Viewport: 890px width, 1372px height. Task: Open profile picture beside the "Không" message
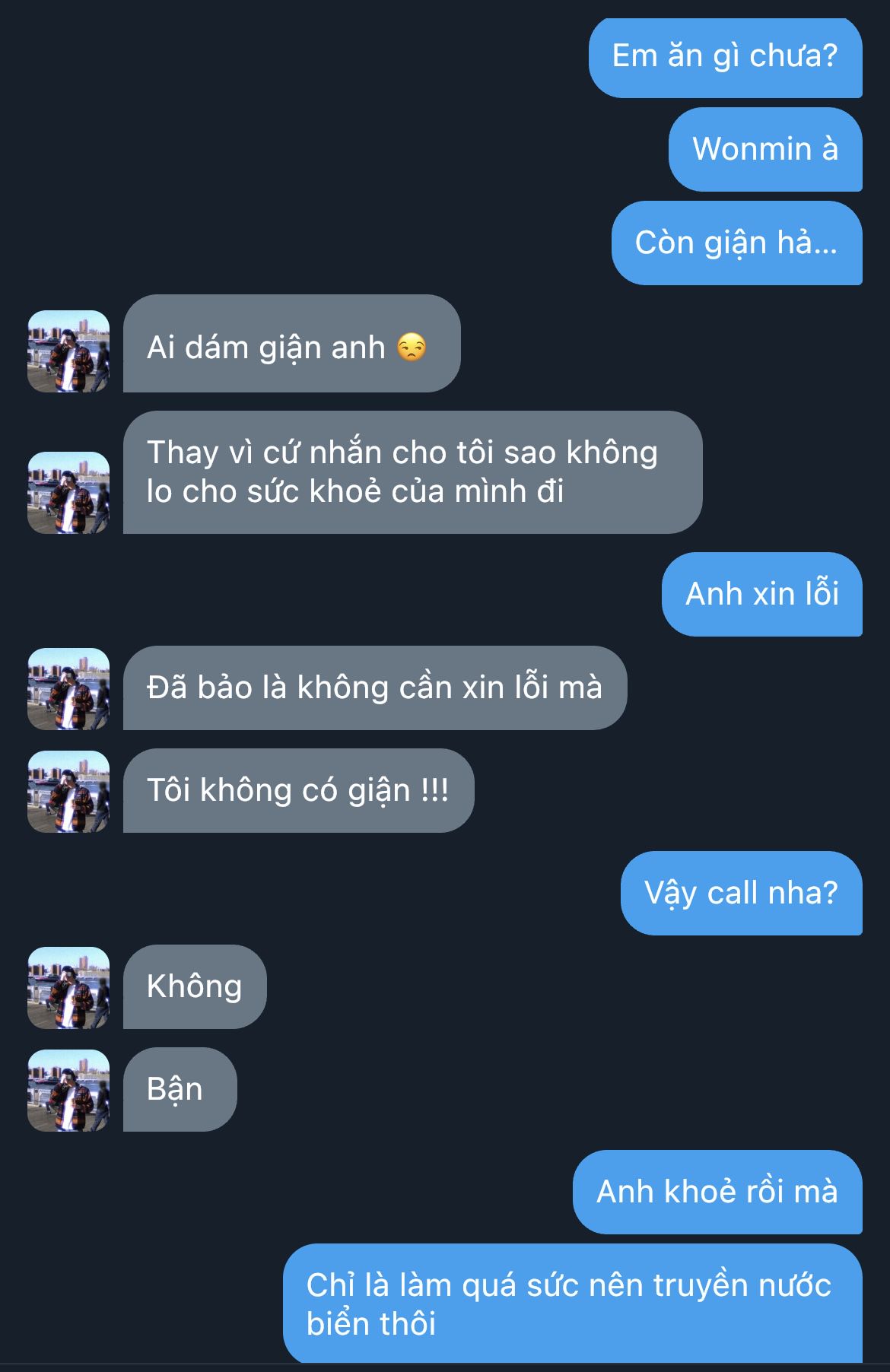(68, 988)
